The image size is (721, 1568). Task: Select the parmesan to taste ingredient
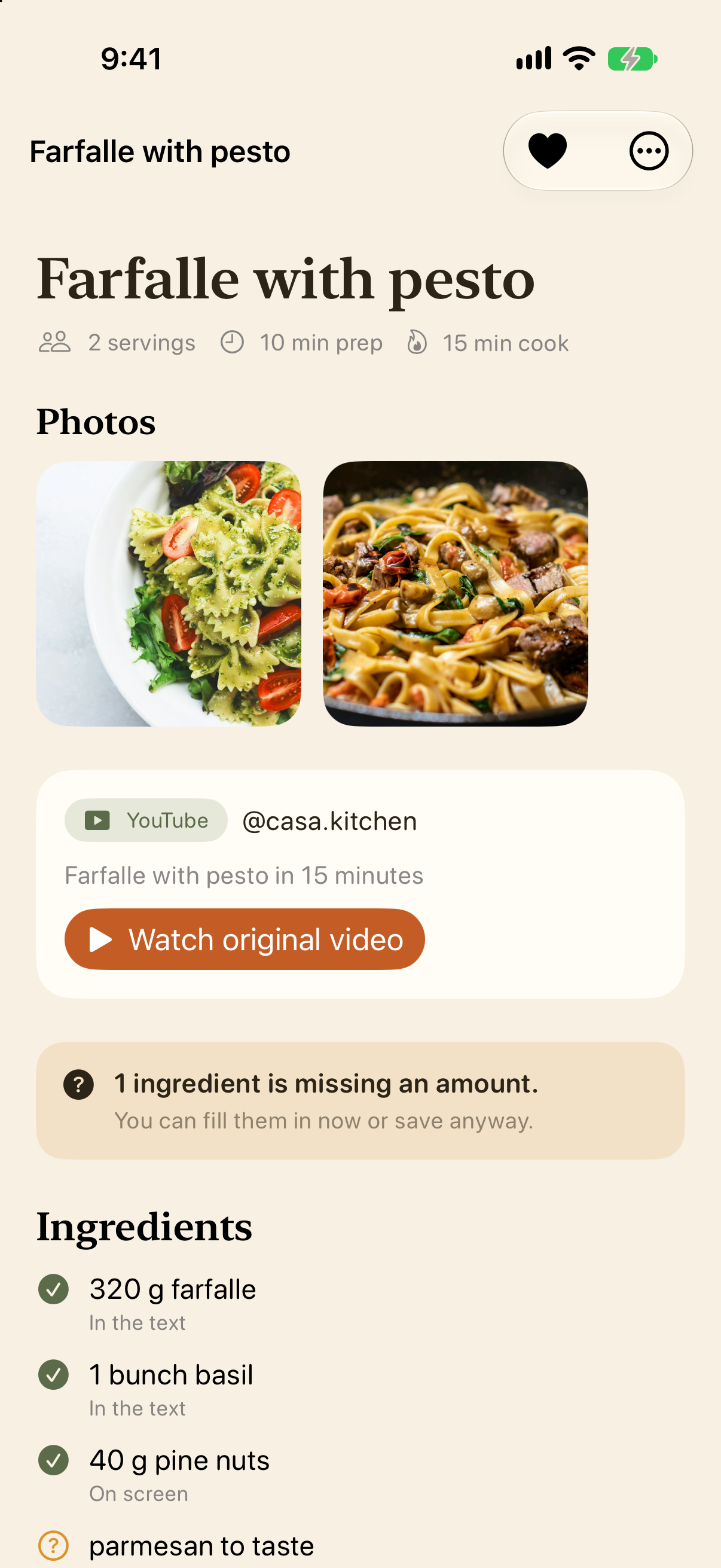(x=360, y=1545)
